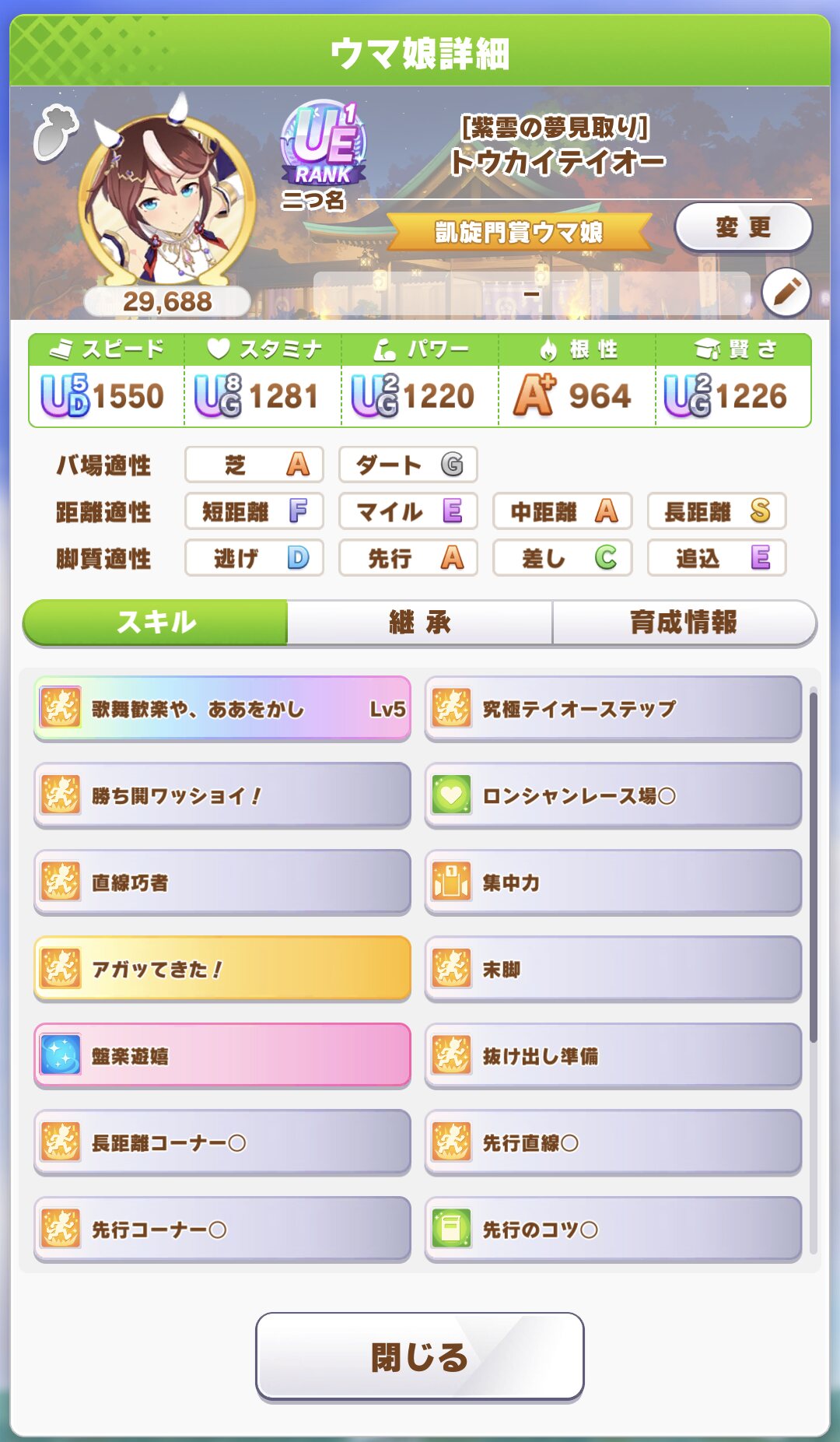Open the pink skill 盤楽遊嬉

pyautogui.click(x=222, y=1056)
